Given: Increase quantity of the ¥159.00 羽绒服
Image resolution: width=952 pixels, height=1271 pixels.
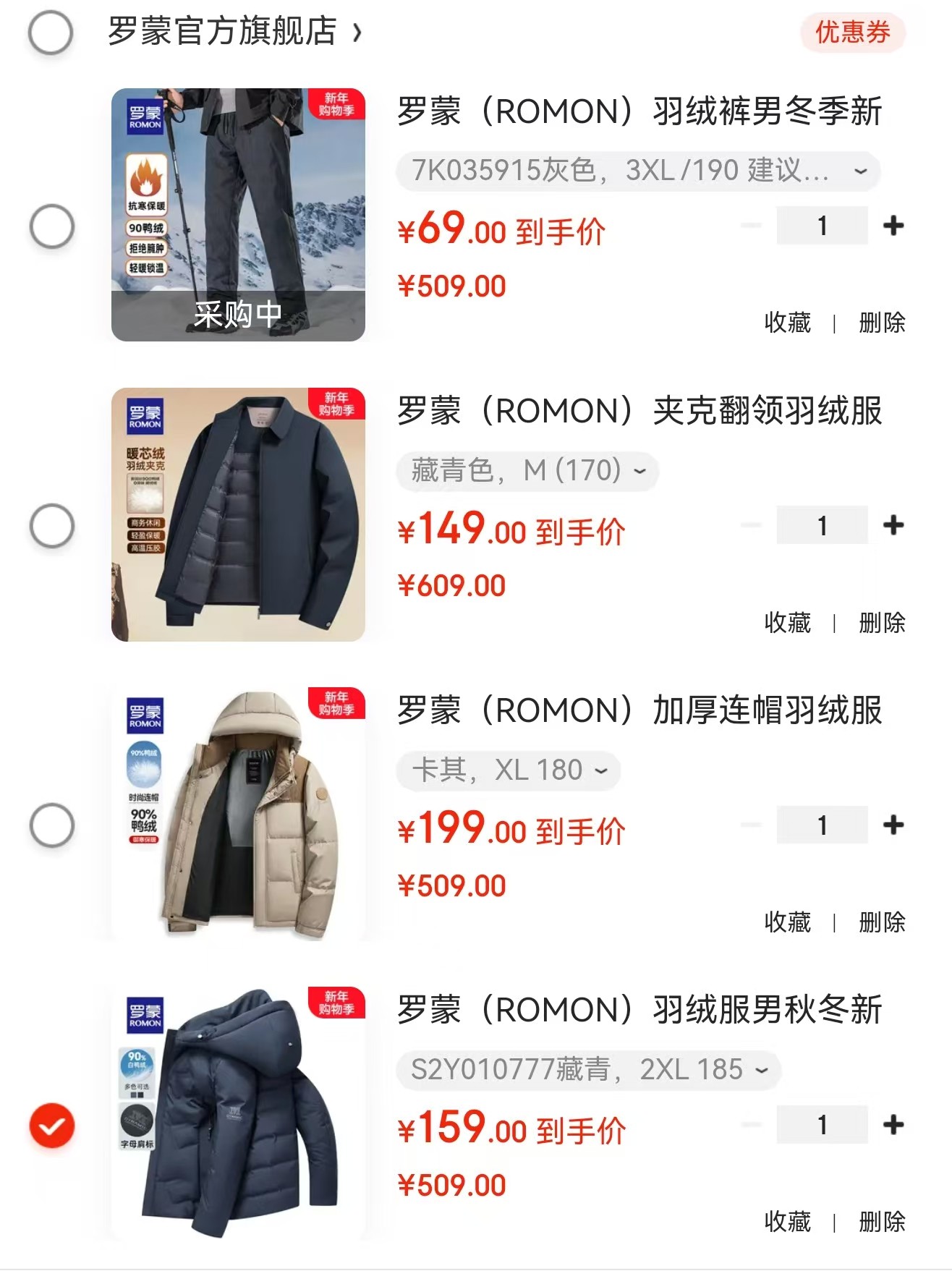Looking at the screenshot, I should click(893, 1124).
